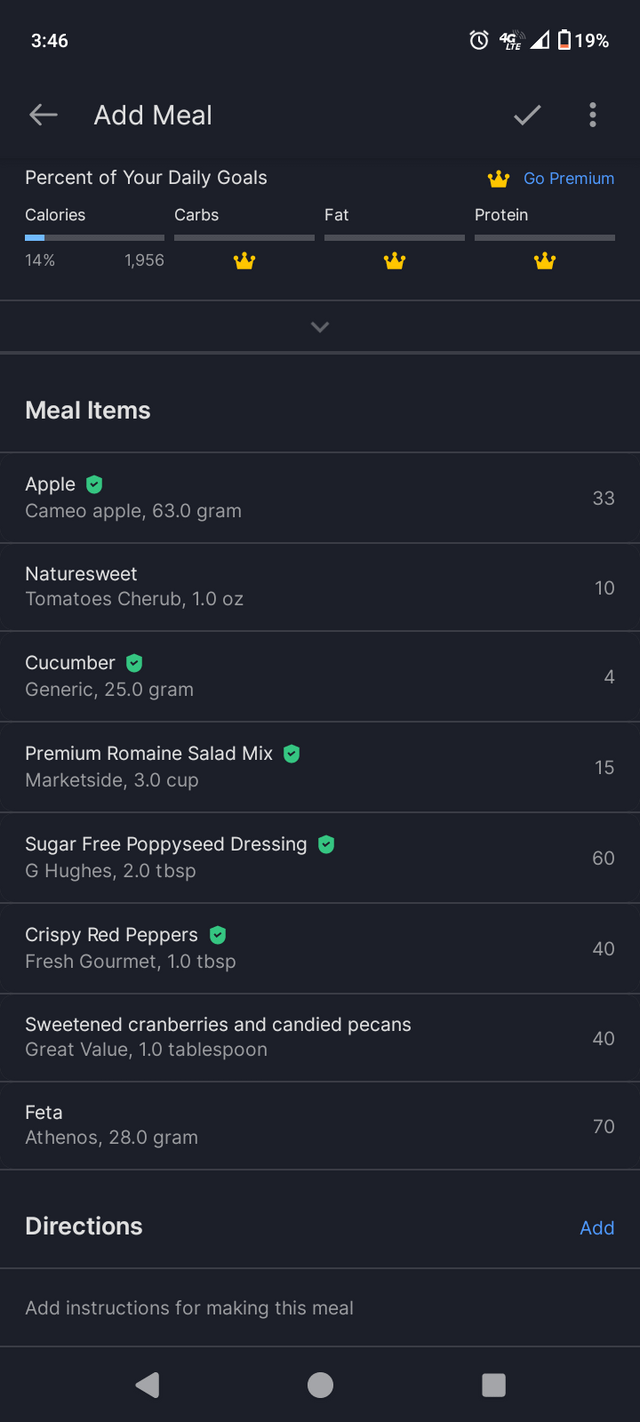The width and height of the screenshot is (640, 1422).
Task: Tap the Go Premium link
Action: coord(569,178)
